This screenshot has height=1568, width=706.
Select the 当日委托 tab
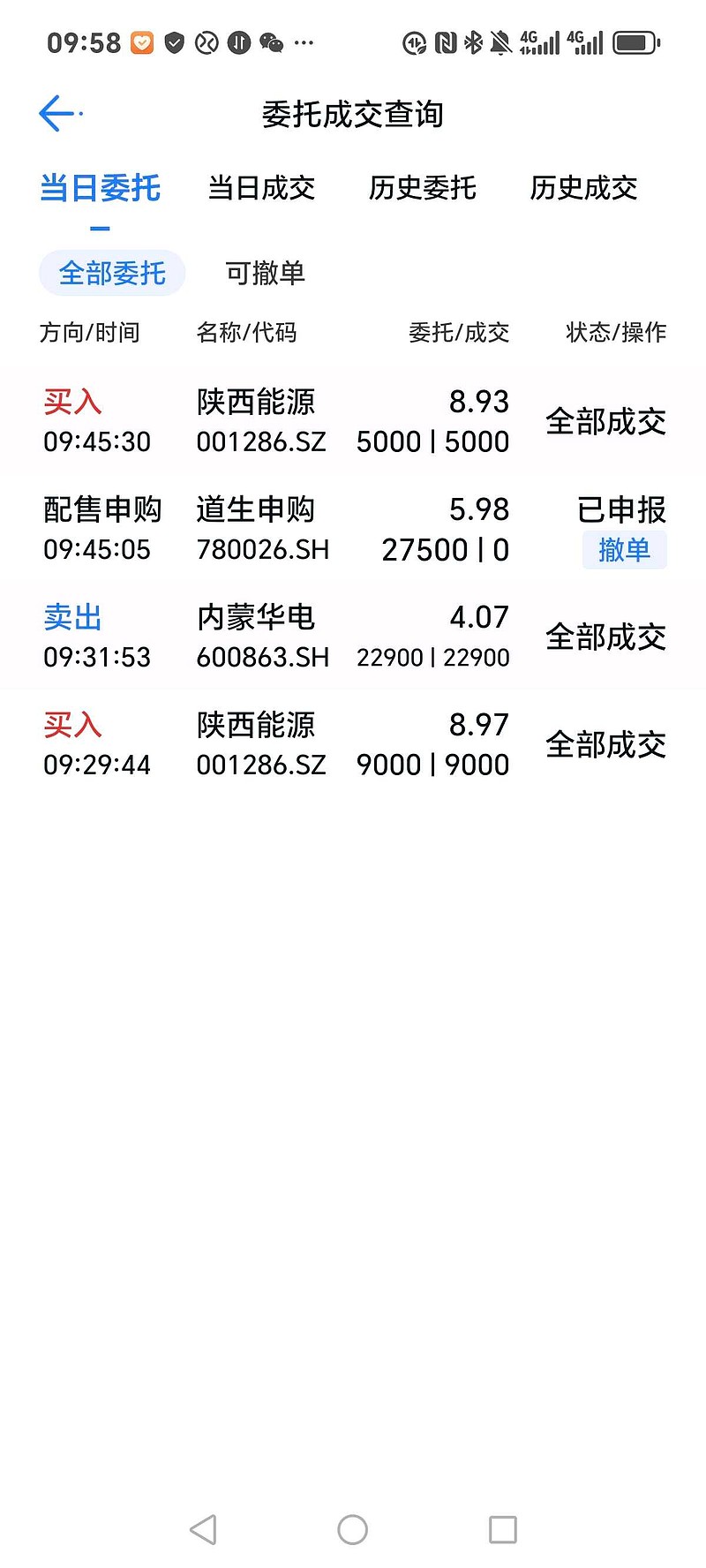coord(101,188)
